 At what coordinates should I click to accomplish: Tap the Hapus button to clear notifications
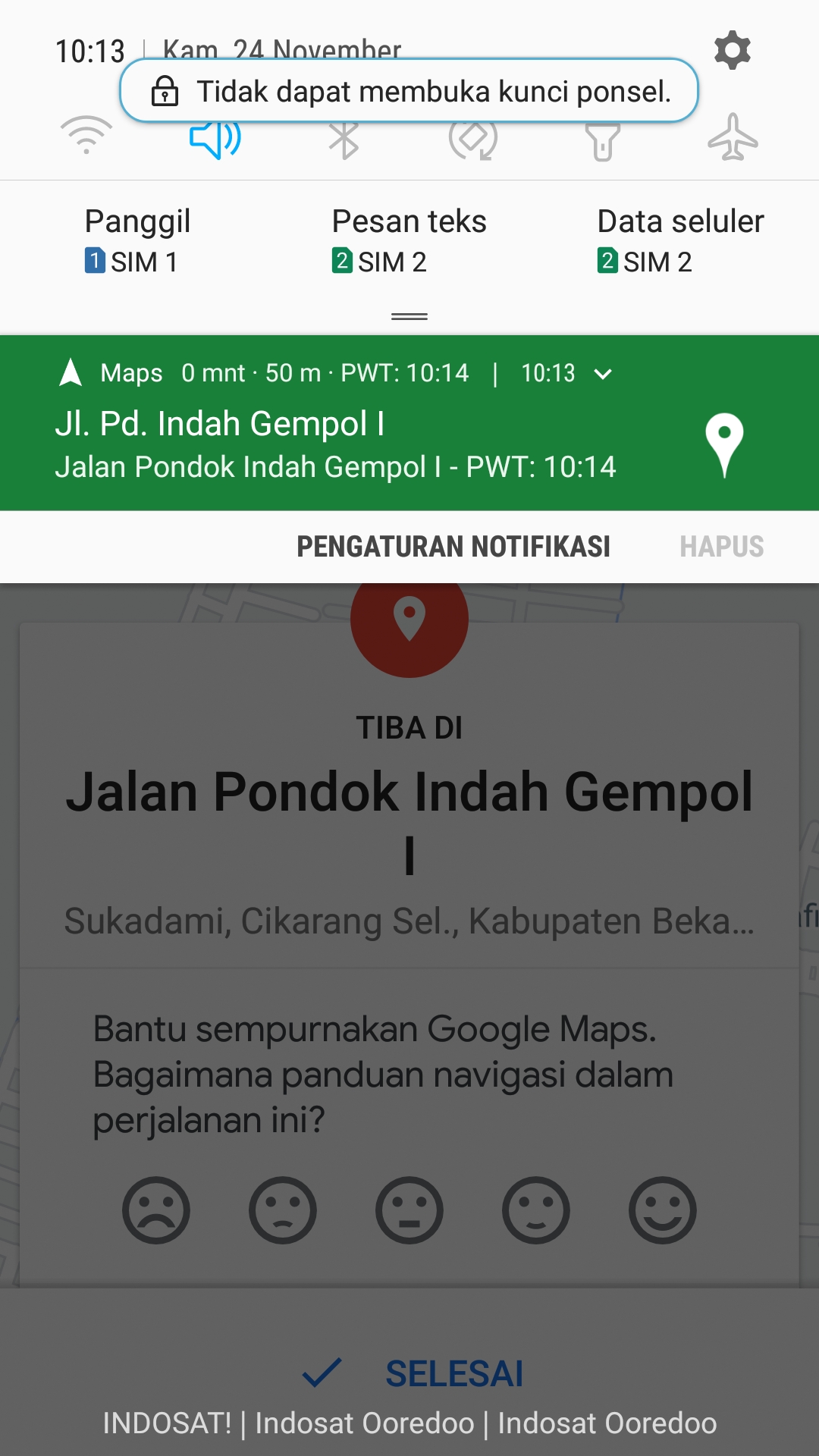click(x=721, y=547)
